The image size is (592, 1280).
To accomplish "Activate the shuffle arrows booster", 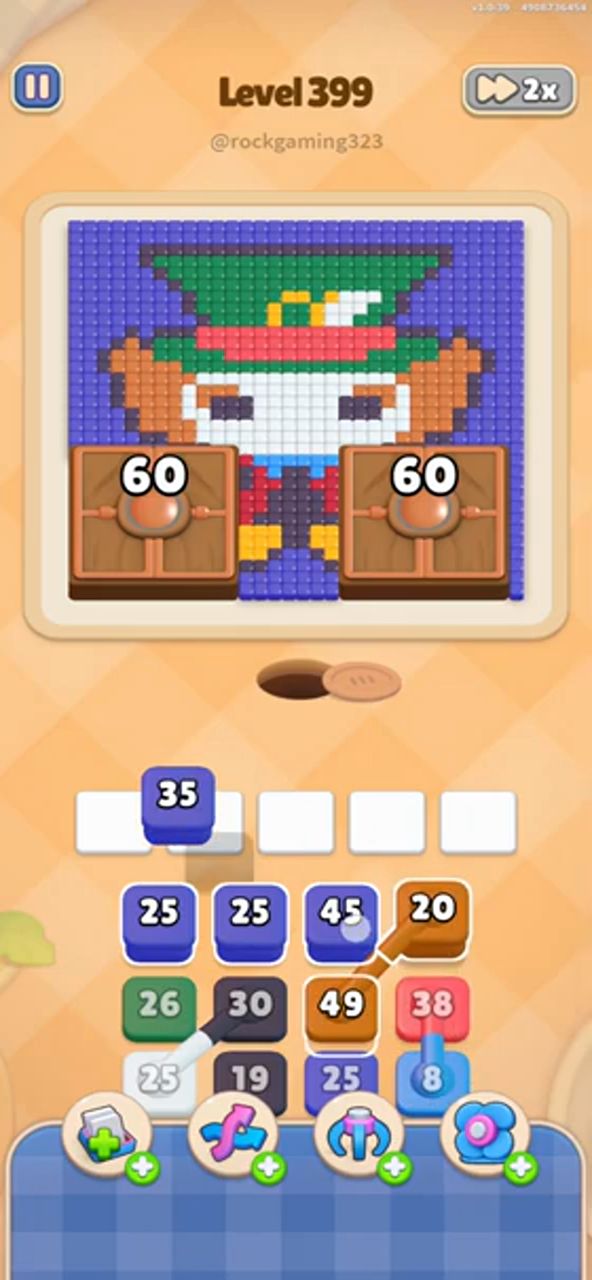I will click(x=234, y=1138).
